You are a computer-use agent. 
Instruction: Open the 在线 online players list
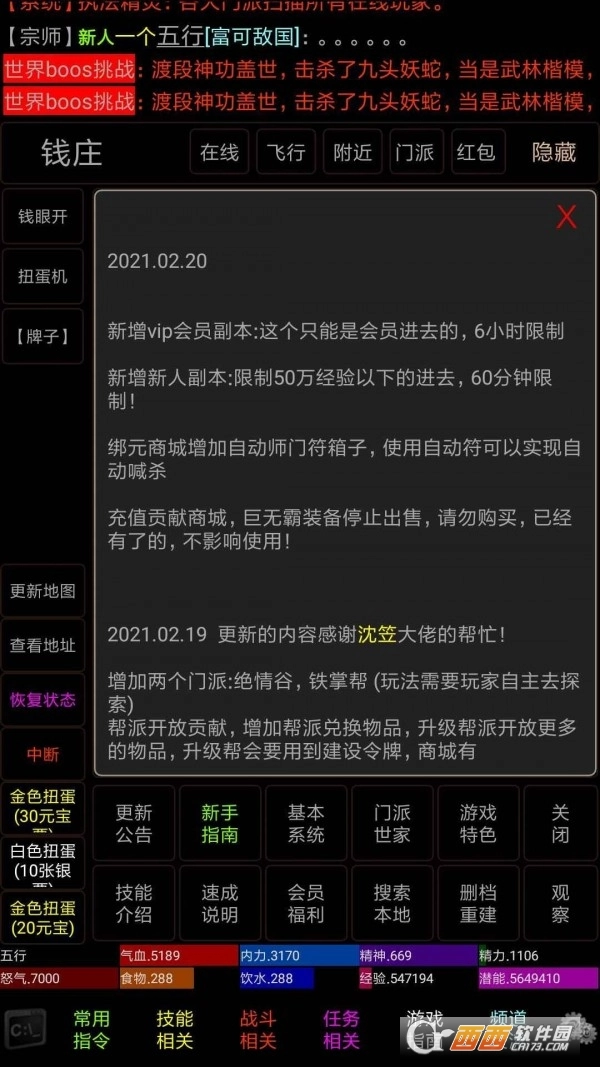219,152
